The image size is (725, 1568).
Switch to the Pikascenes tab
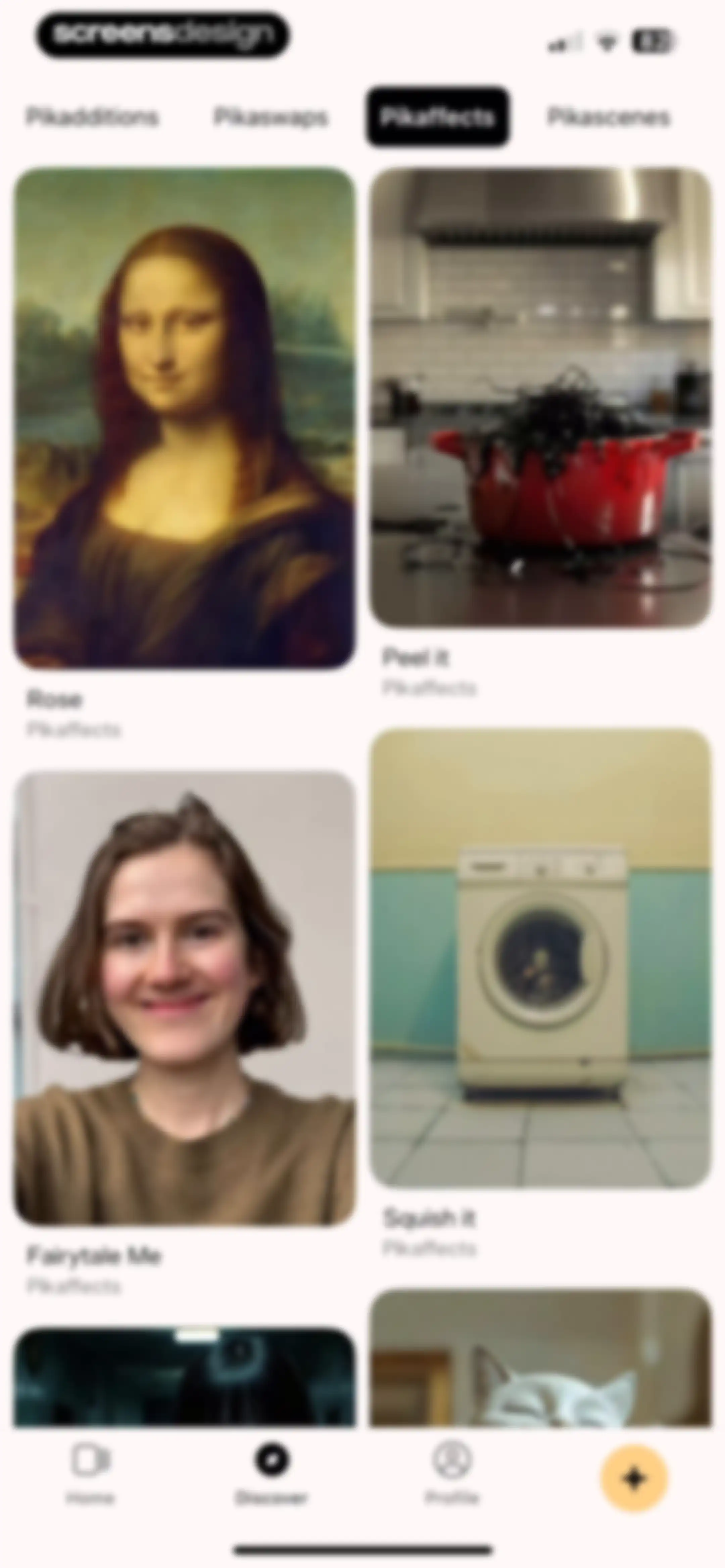coord(609,116)
